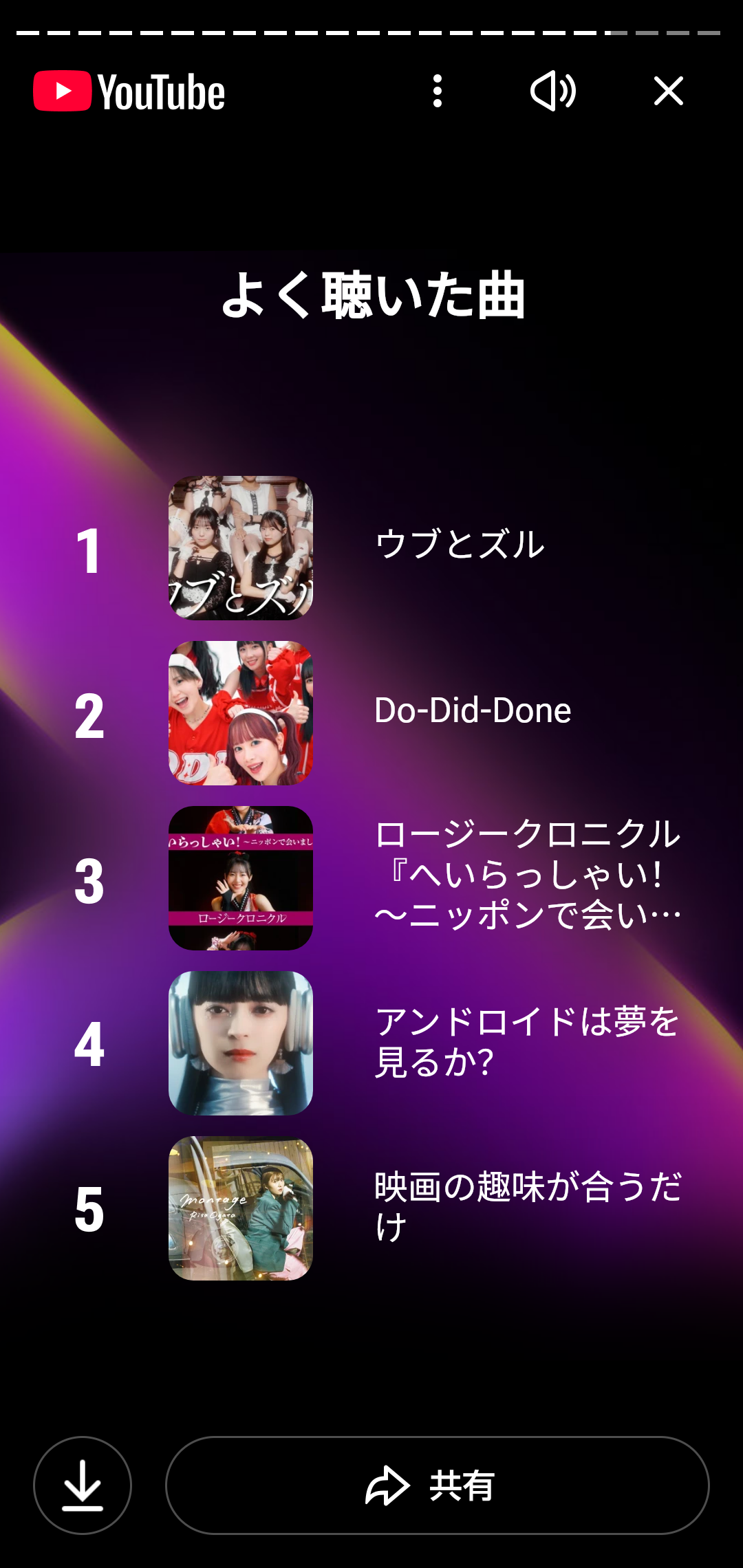Open the ロージークロニクル song row
This screenshot has height=1568, width=743.
(x=527, y=875)
